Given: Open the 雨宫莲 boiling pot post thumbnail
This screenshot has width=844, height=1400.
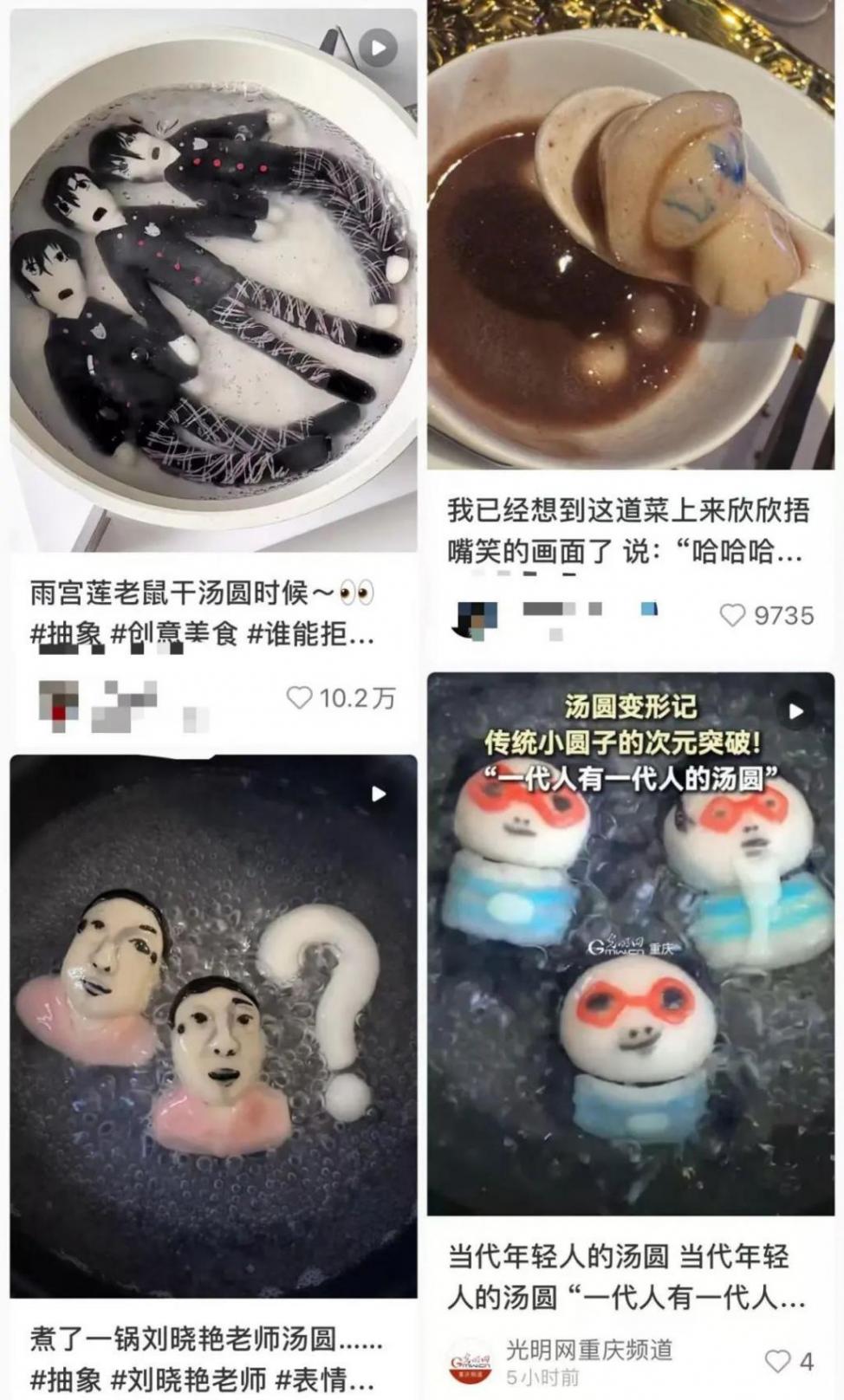Looking at the screenshot, I should pos(208,277).
